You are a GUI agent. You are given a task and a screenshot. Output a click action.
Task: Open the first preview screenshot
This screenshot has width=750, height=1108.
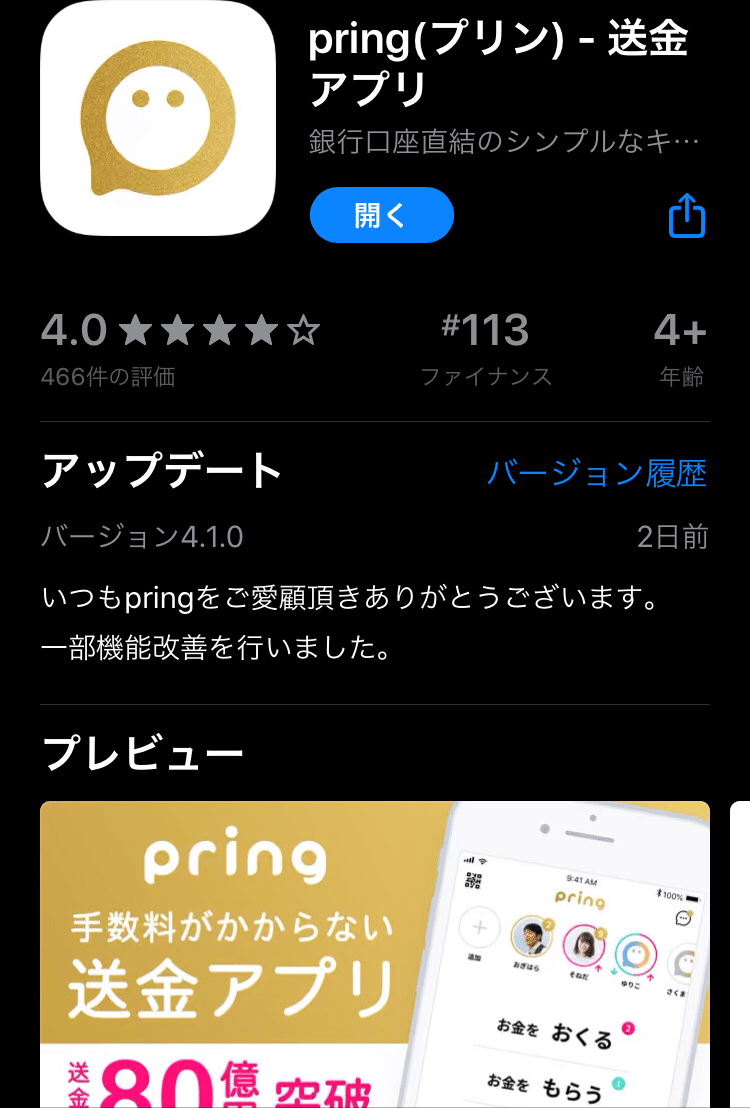point(375,950)
